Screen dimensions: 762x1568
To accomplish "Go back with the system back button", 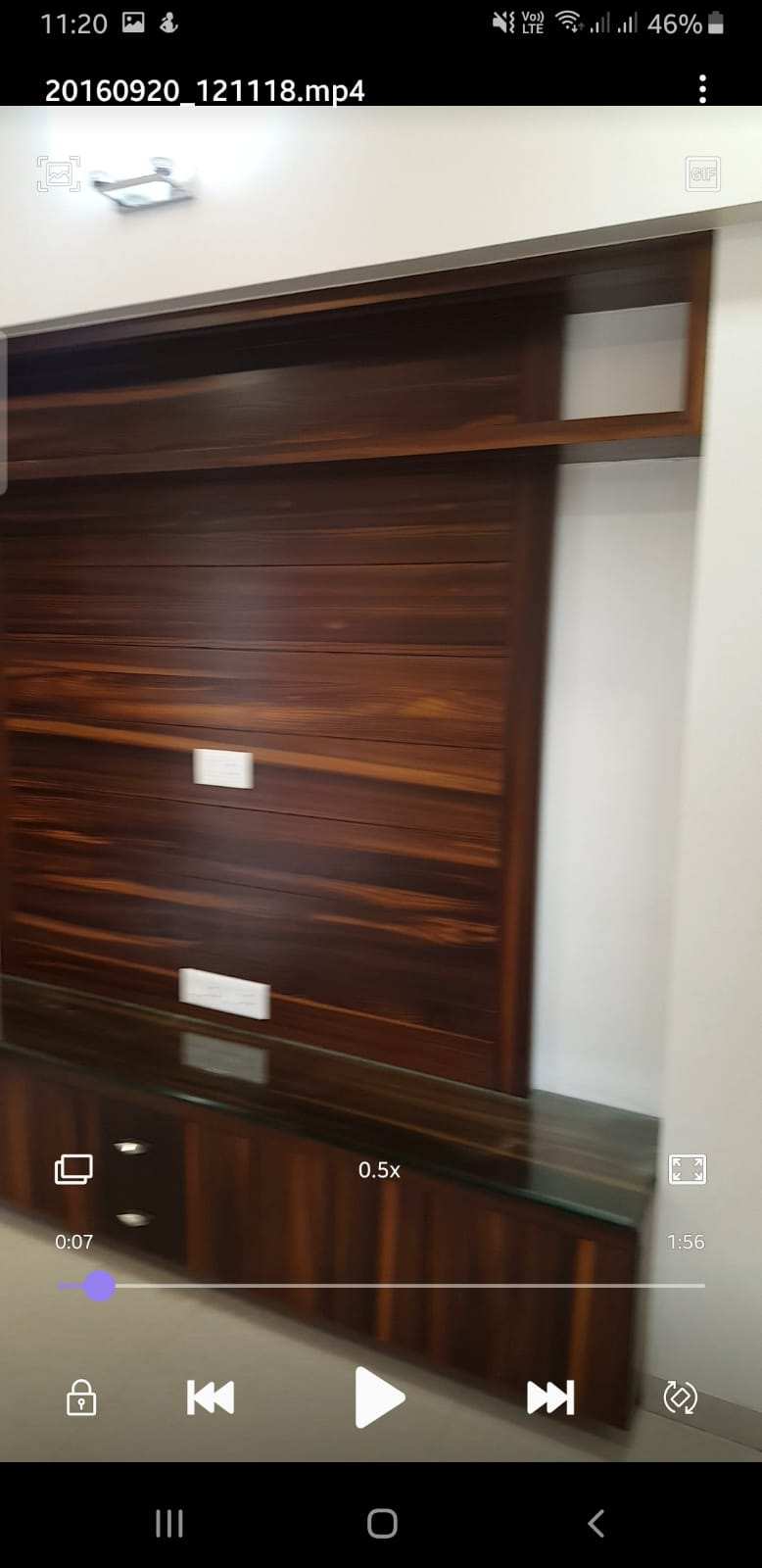I will 595,1523.
